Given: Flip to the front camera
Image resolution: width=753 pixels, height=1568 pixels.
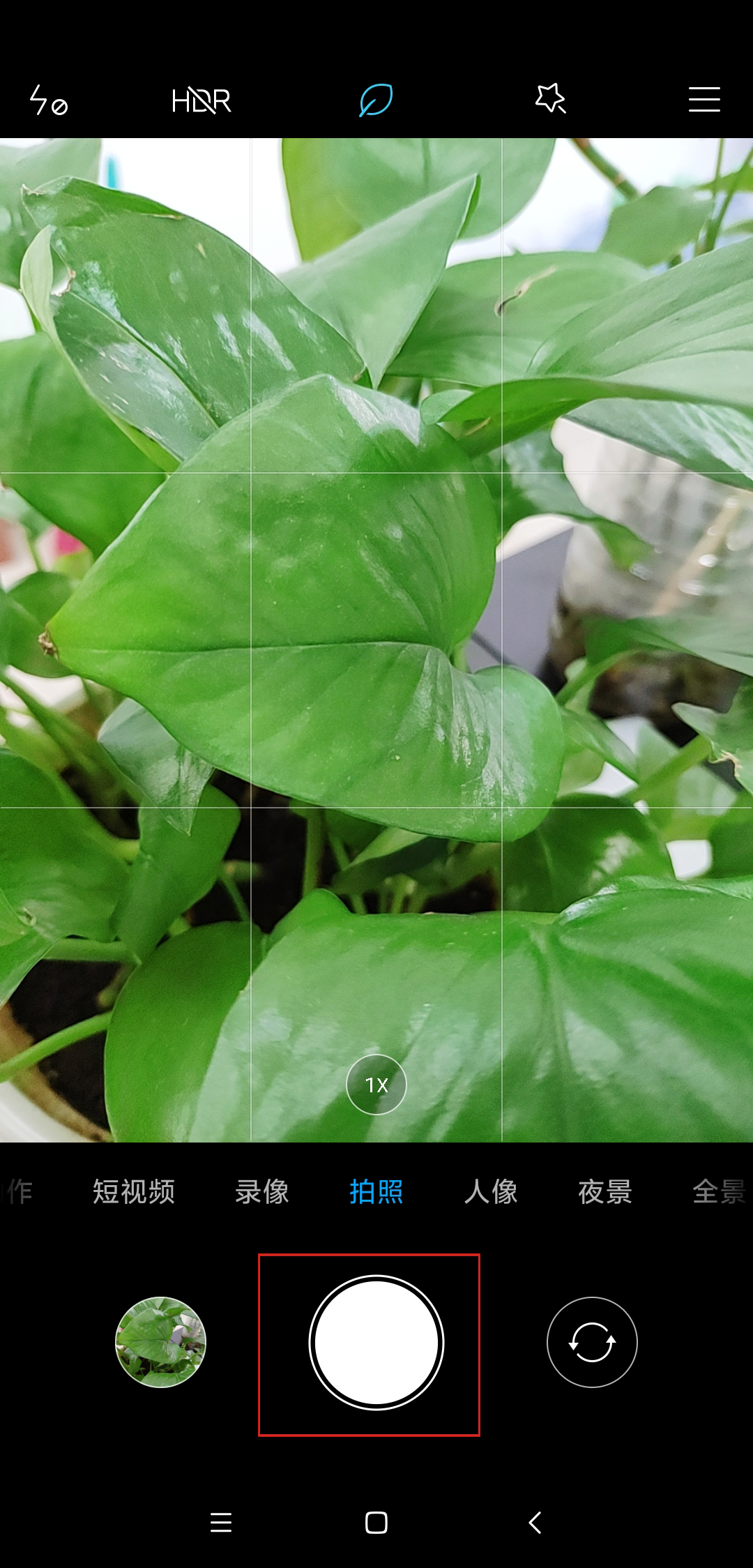Looking at the screenshot, I should click(x=592, y=1342).
